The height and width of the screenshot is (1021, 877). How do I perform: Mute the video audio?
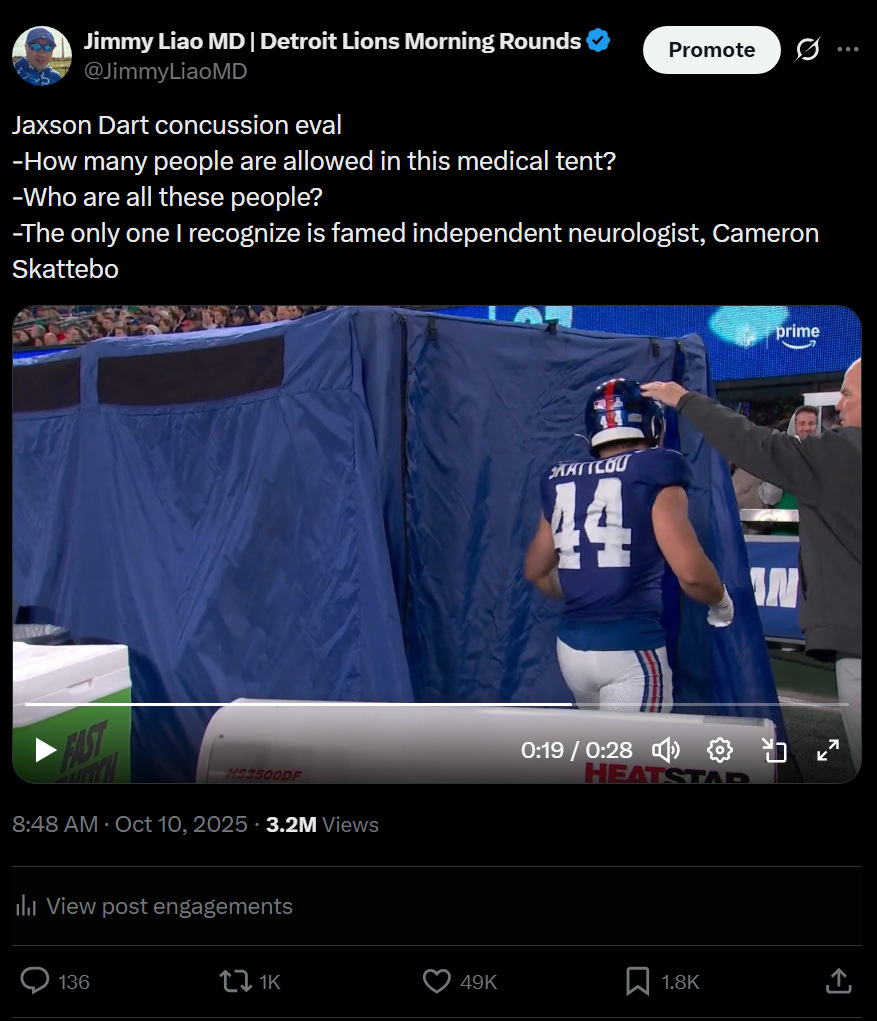point(666,749)
